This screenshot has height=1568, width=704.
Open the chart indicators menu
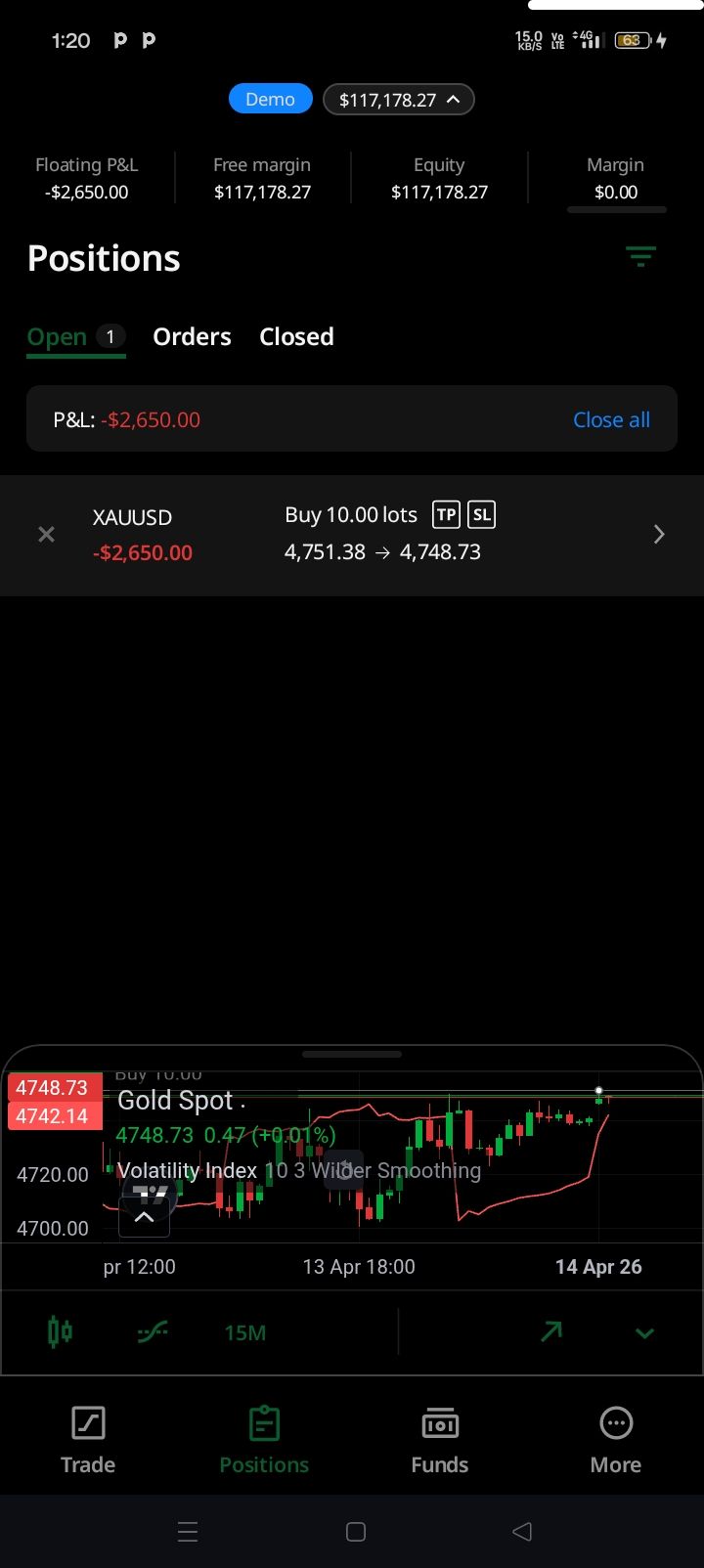(153, 1331)
